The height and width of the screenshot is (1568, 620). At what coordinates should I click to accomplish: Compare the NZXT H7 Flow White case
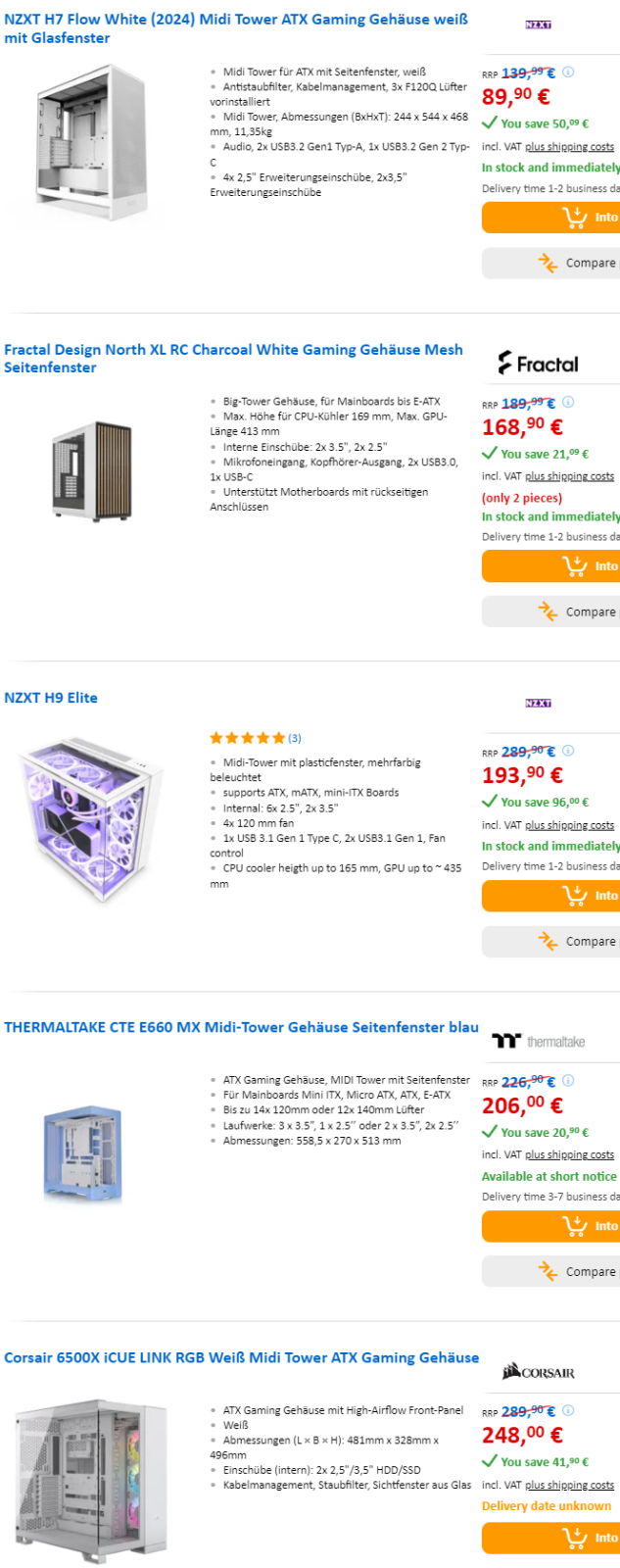click(550, 263)
